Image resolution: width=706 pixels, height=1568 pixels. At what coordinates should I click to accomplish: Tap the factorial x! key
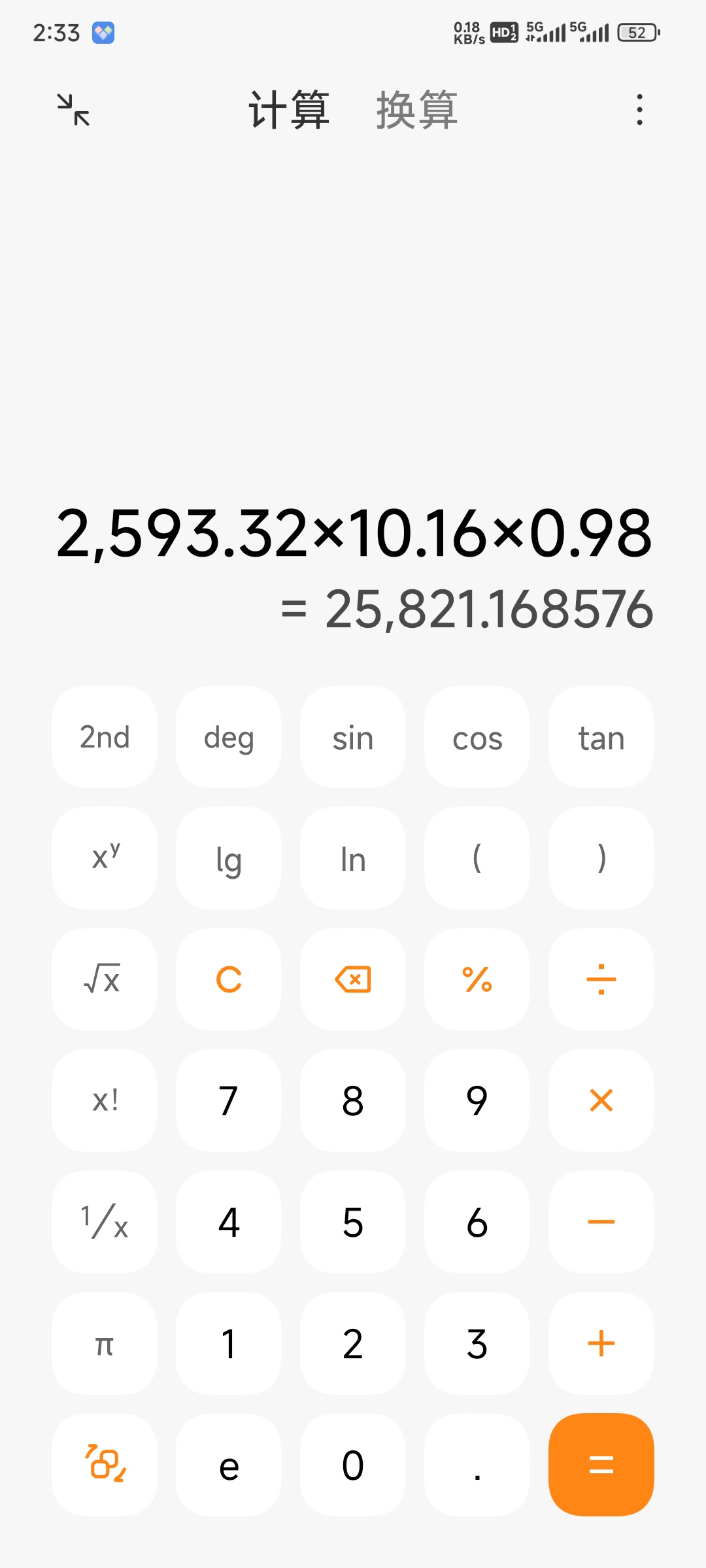(105, 1100)
